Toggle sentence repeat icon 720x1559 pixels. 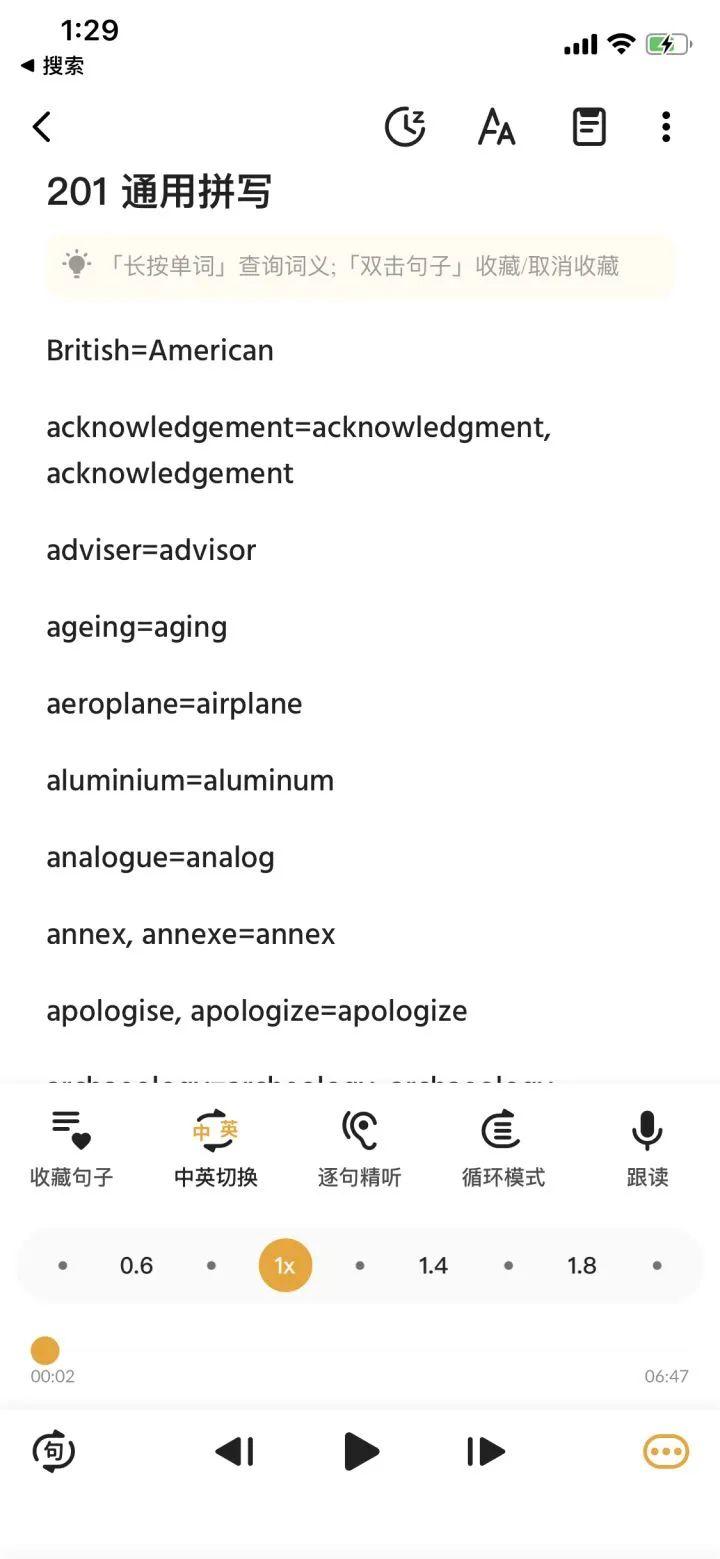pyautogui.click(x=54, y=1451)
